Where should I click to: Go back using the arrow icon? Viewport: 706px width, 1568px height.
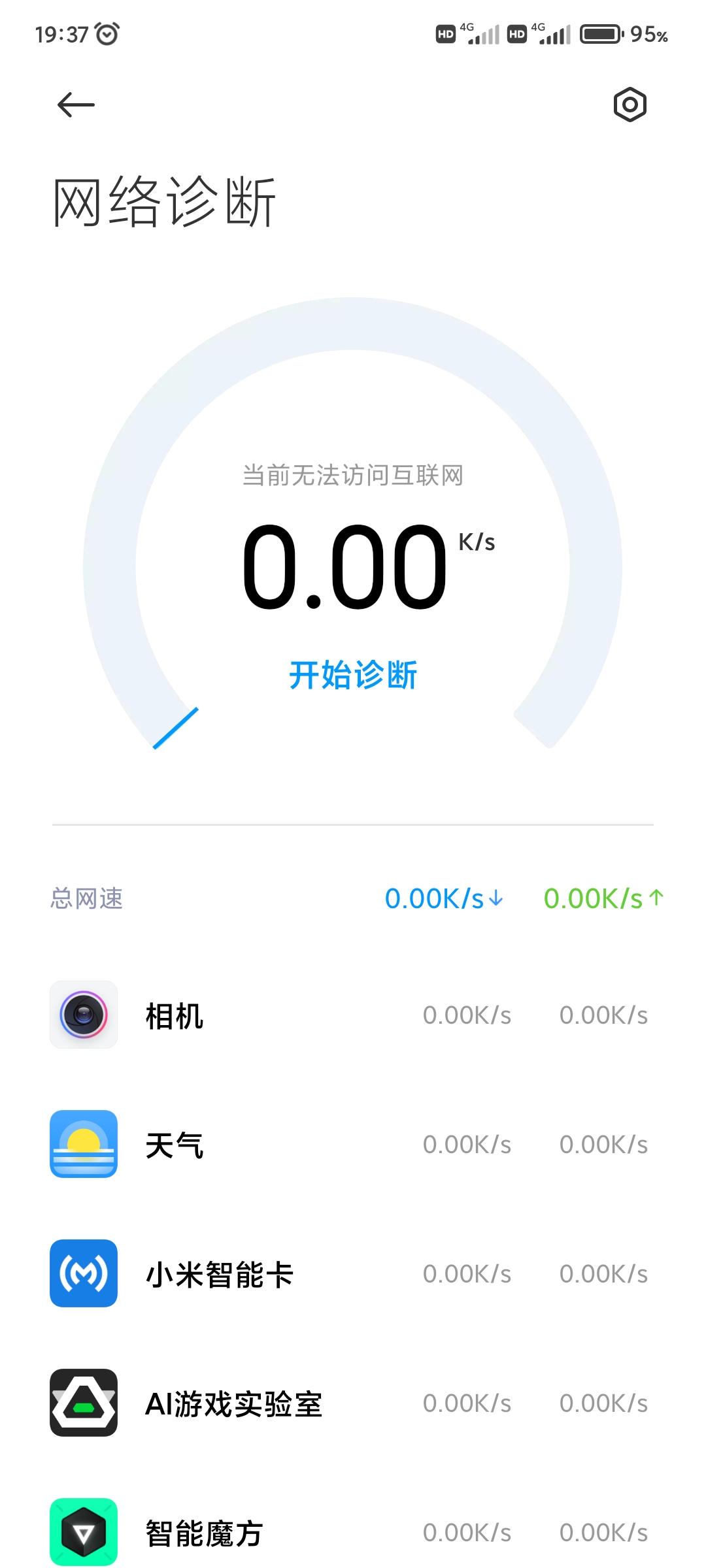76,105
